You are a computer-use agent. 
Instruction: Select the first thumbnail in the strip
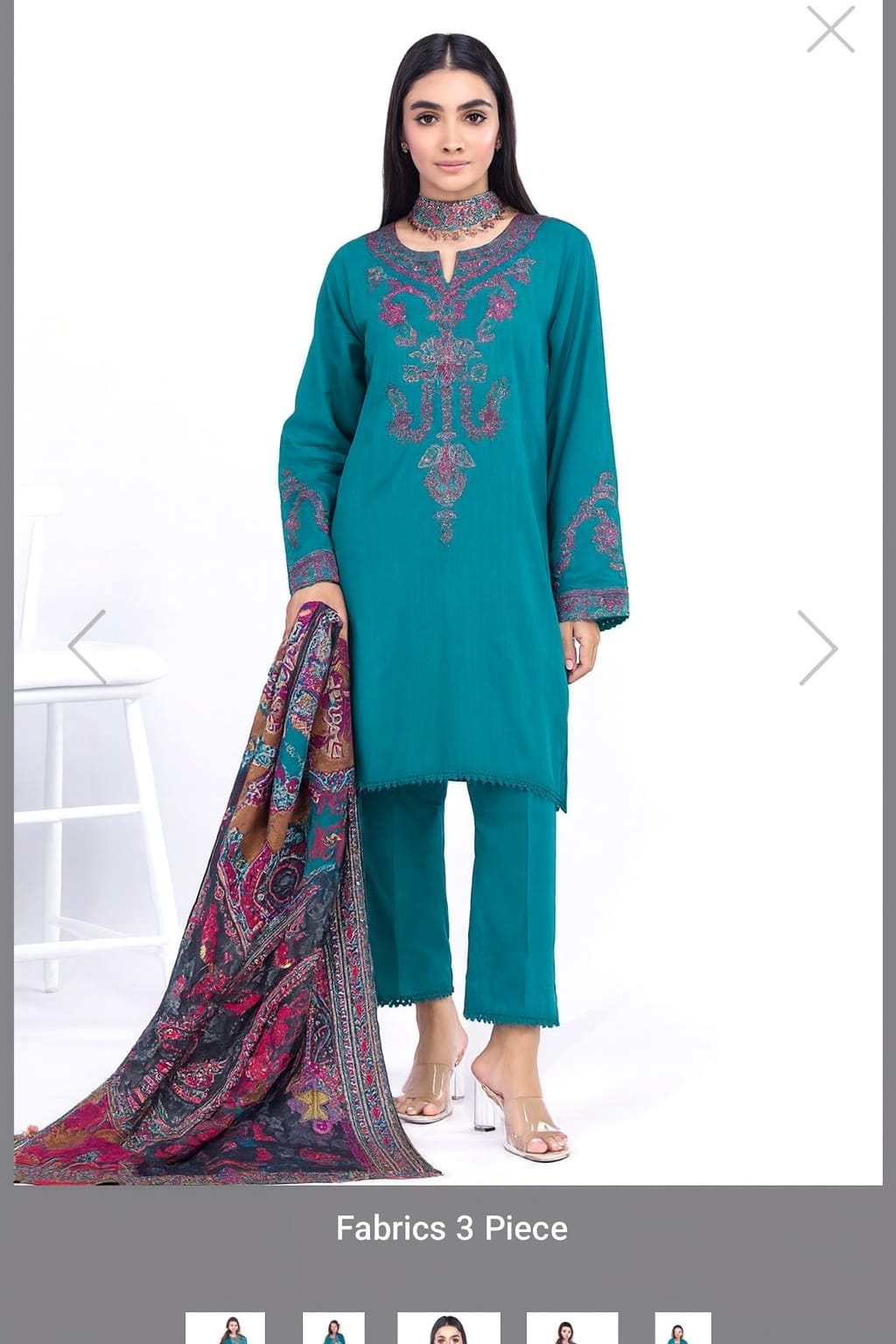[225, 1328]
